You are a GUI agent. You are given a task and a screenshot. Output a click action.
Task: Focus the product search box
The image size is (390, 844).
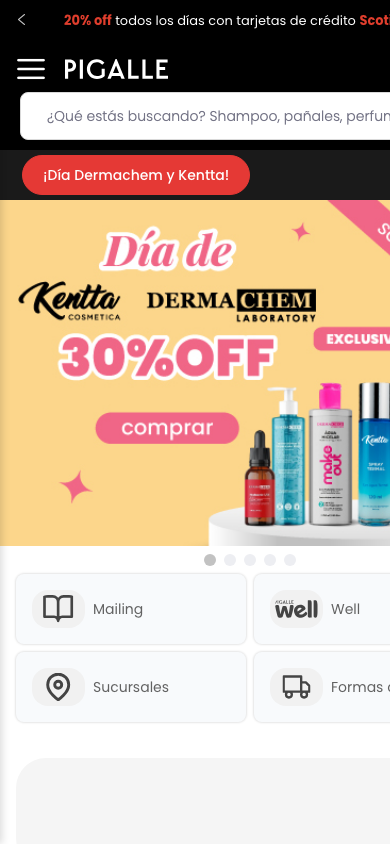click(x=205, y=116)
